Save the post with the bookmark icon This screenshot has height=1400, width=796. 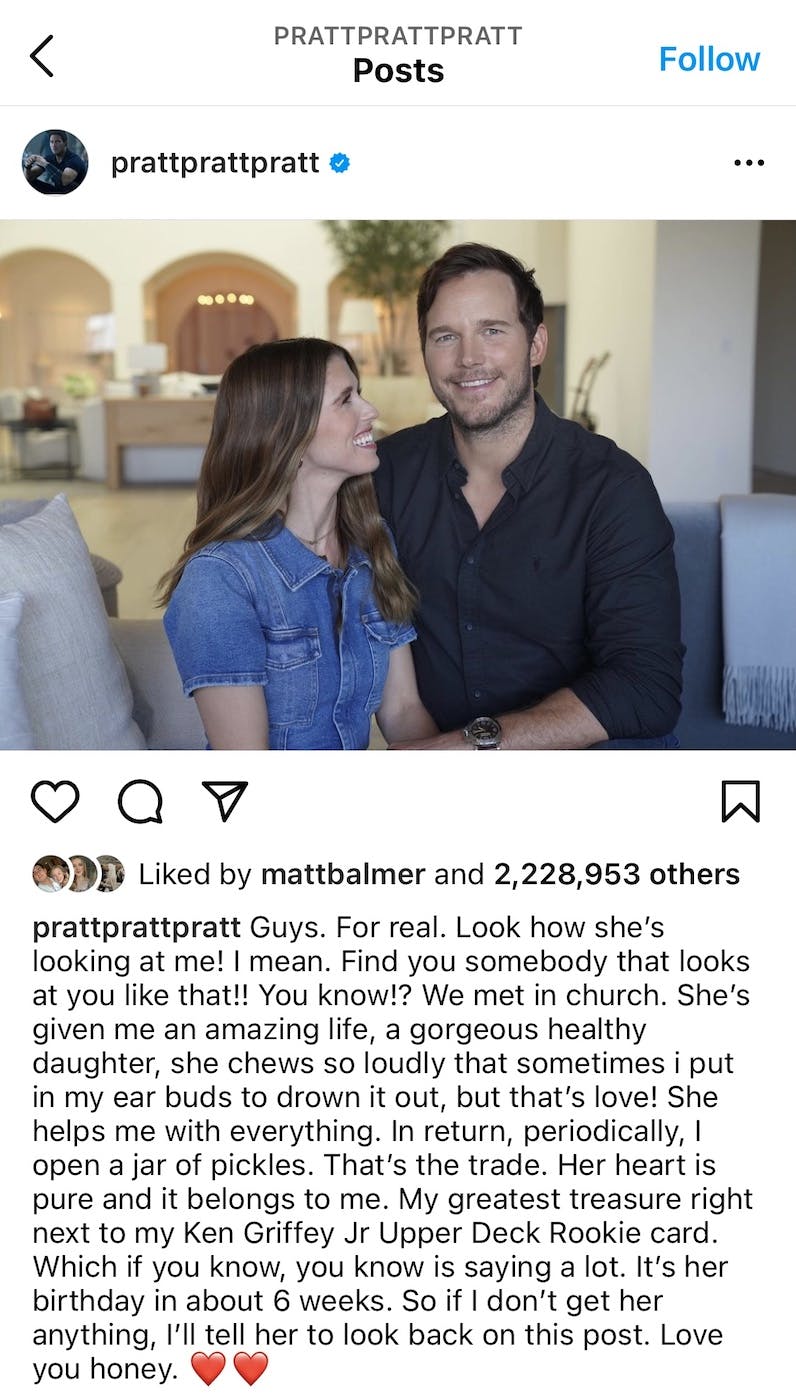coord(740,802)
